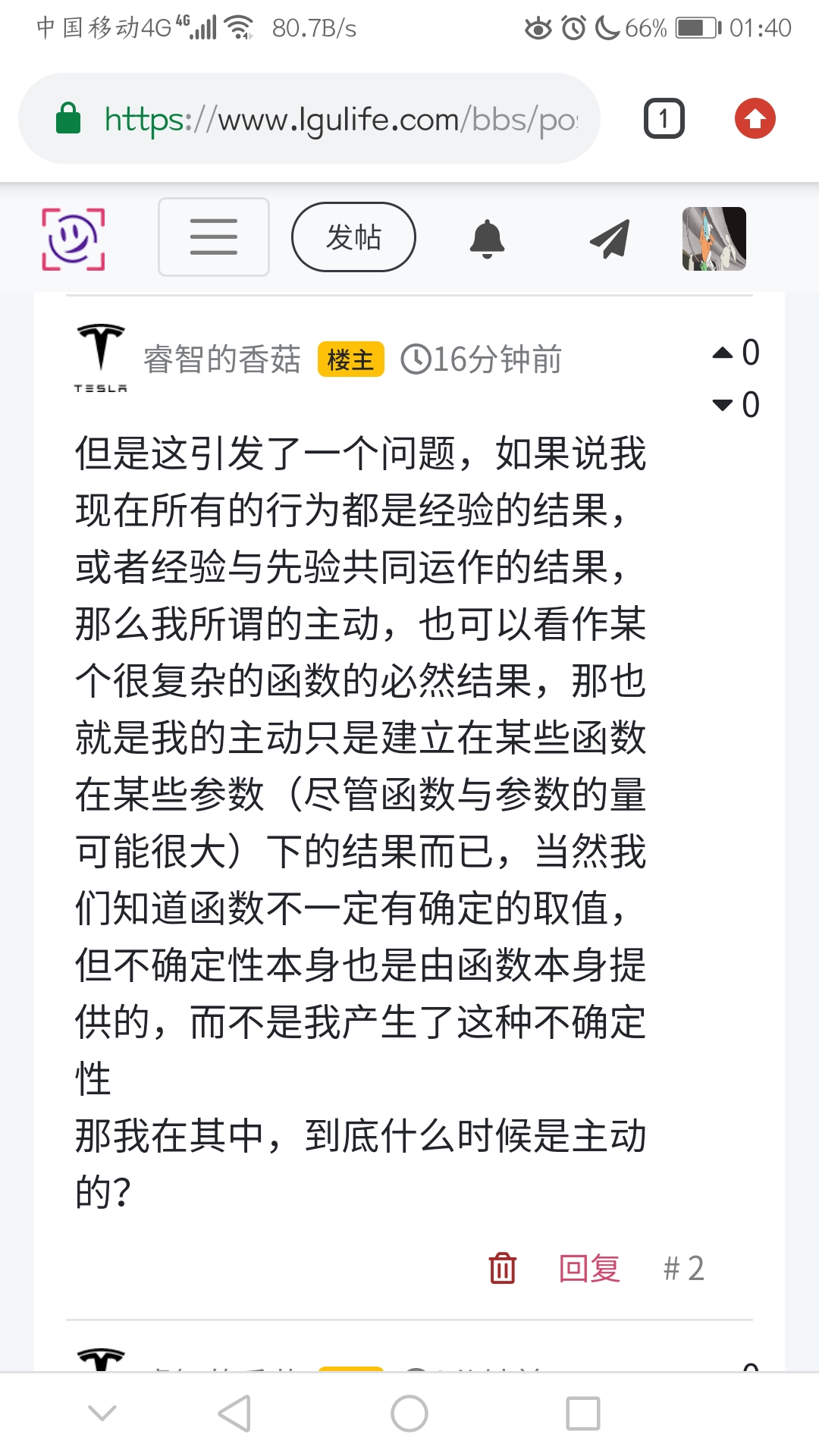Open the browser tab switcher
The width and height of the screenshot is (819, 1456).
[x=664, y=119]
